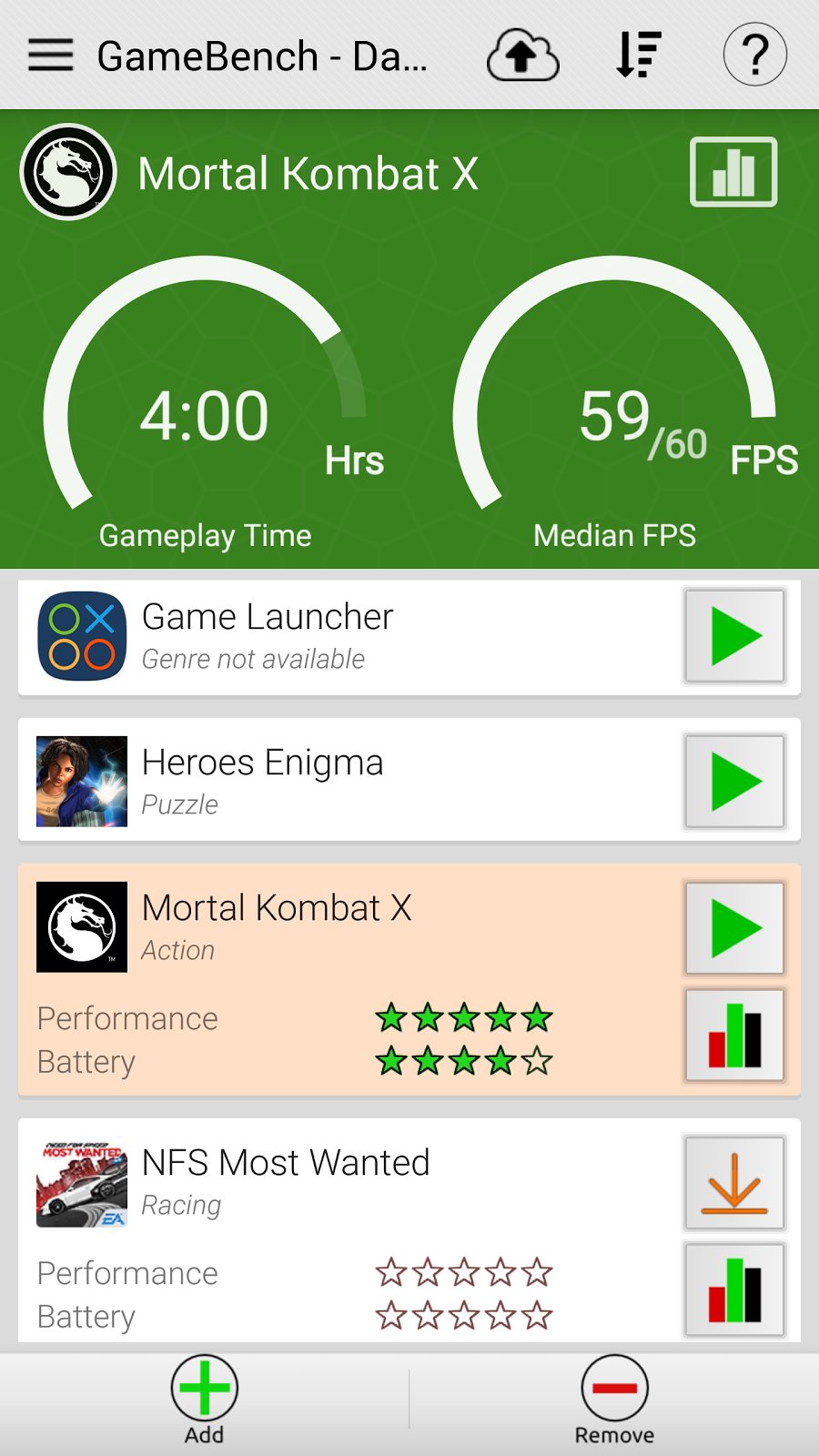Viewport: 819px width, 1456px height.
Task: Download NFS Most Wanted
Action: (734, 1183)
